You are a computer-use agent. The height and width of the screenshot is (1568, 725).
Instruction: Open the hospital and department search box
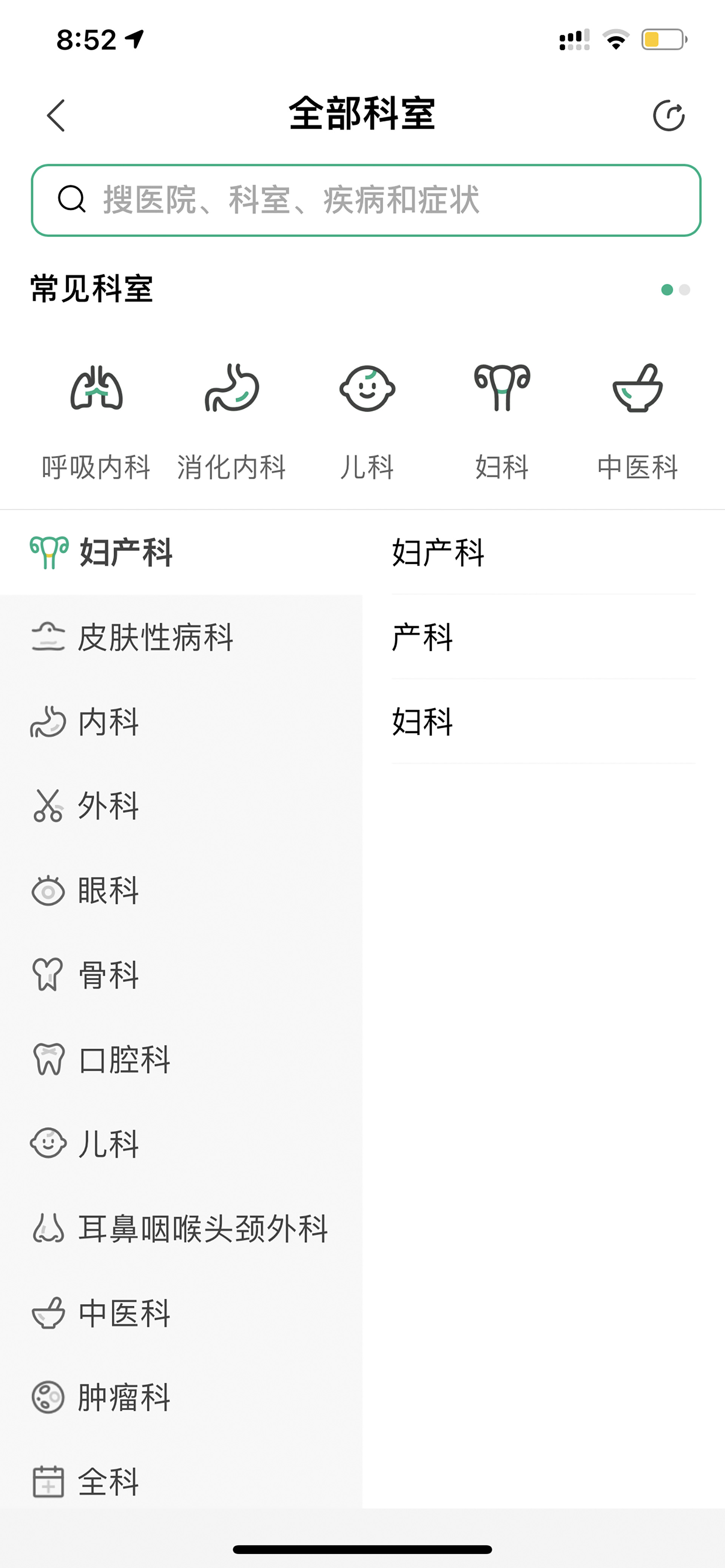coord(366,200)
